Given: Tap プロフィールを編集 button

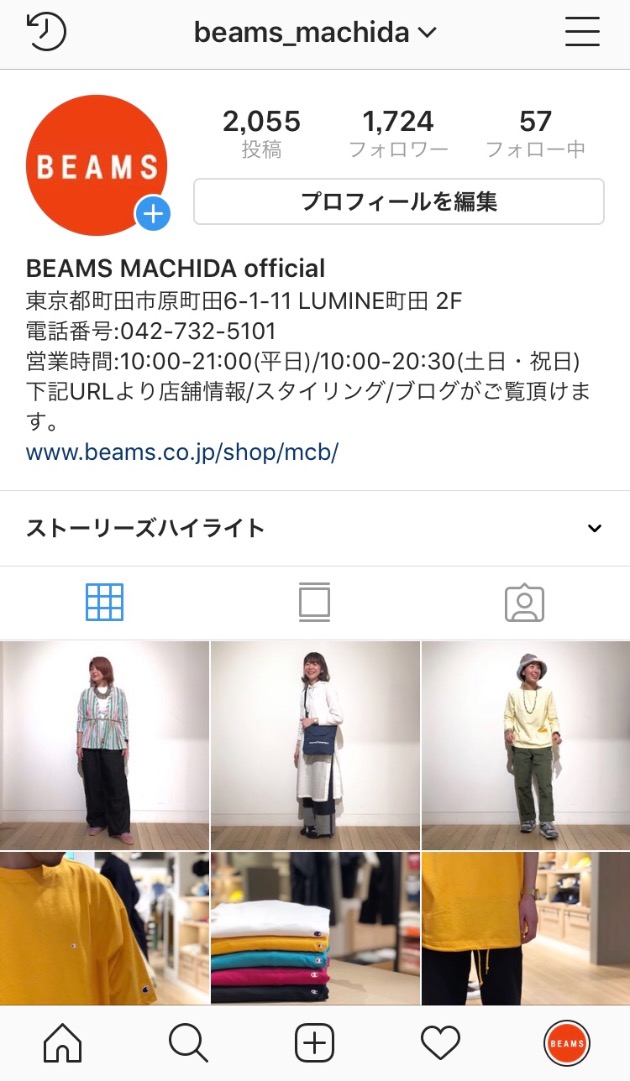Looking at the screenshot, I should [398, 202].
